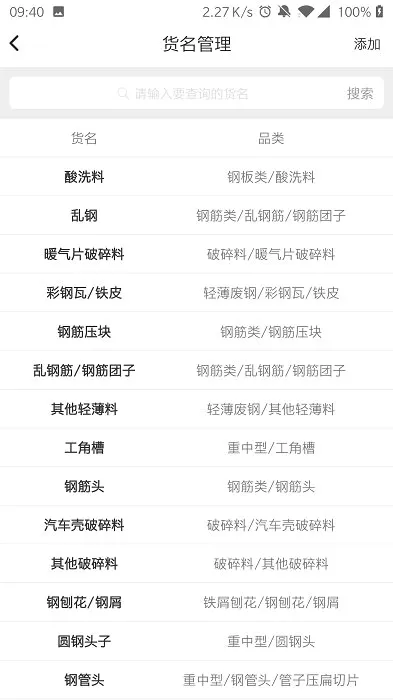
Task: Open the 汽车壳破碎料 row
Action: (x=196, y=525)
